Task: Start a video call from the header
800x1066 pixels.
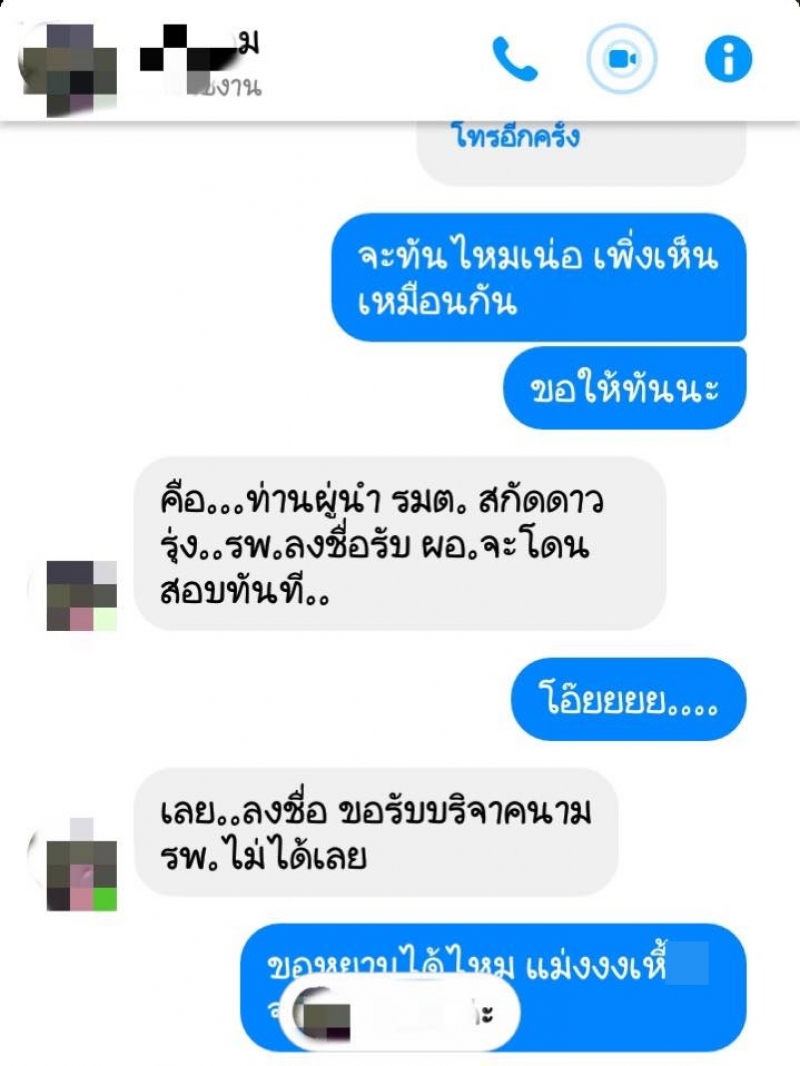Action: click(x=621, y=59)
